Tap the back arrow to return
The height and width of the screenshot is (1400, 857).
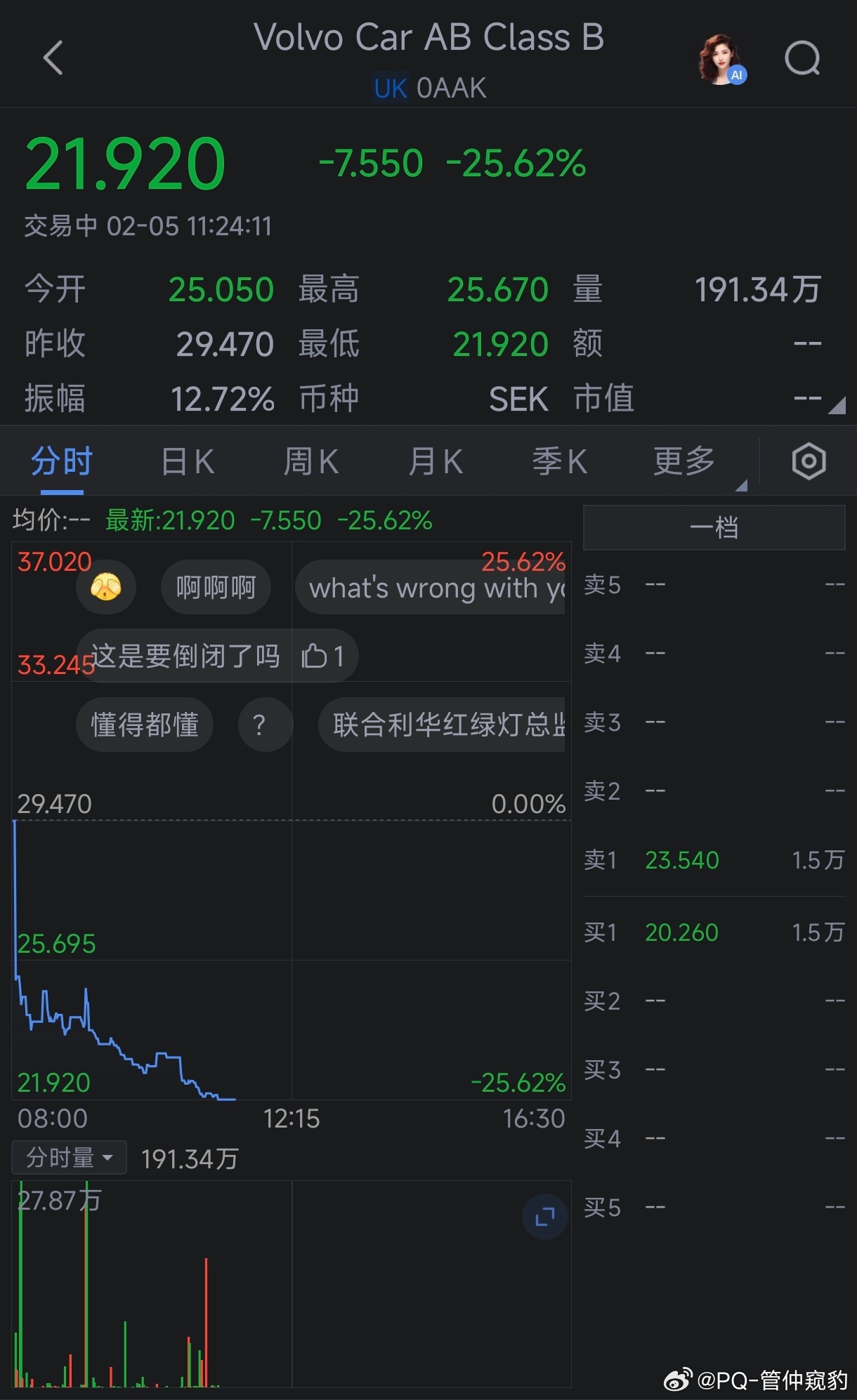point(53,58)
